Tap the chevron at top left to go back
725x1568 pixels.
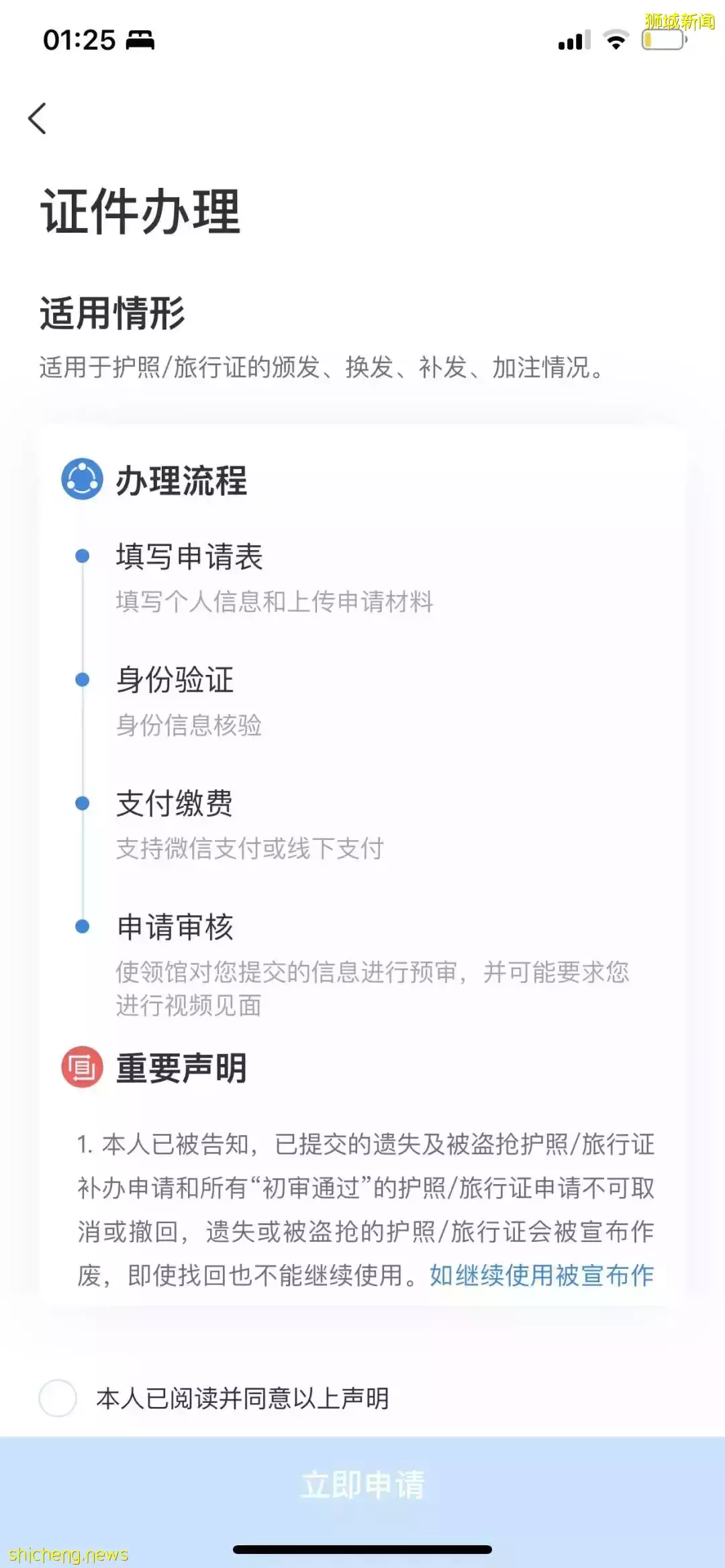pos(38,119)
